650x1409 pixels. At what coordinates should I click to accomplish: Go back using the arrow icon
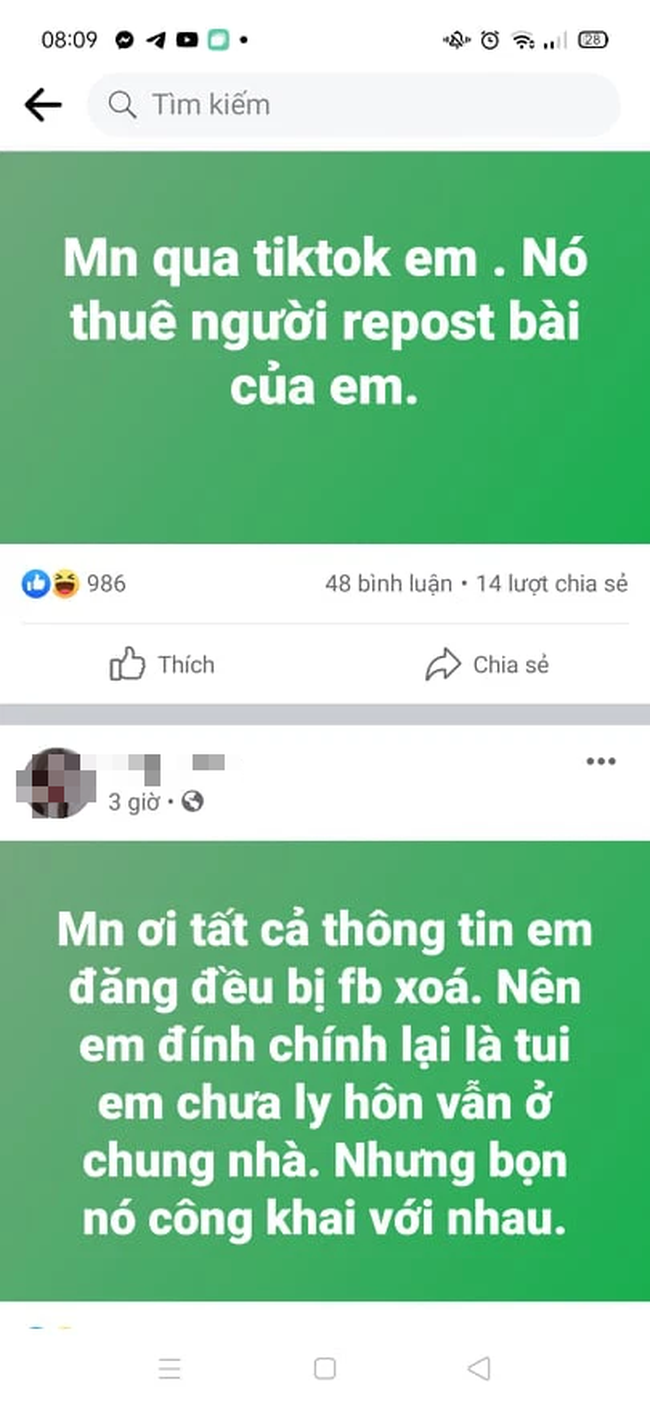click(x=43, y=104)
